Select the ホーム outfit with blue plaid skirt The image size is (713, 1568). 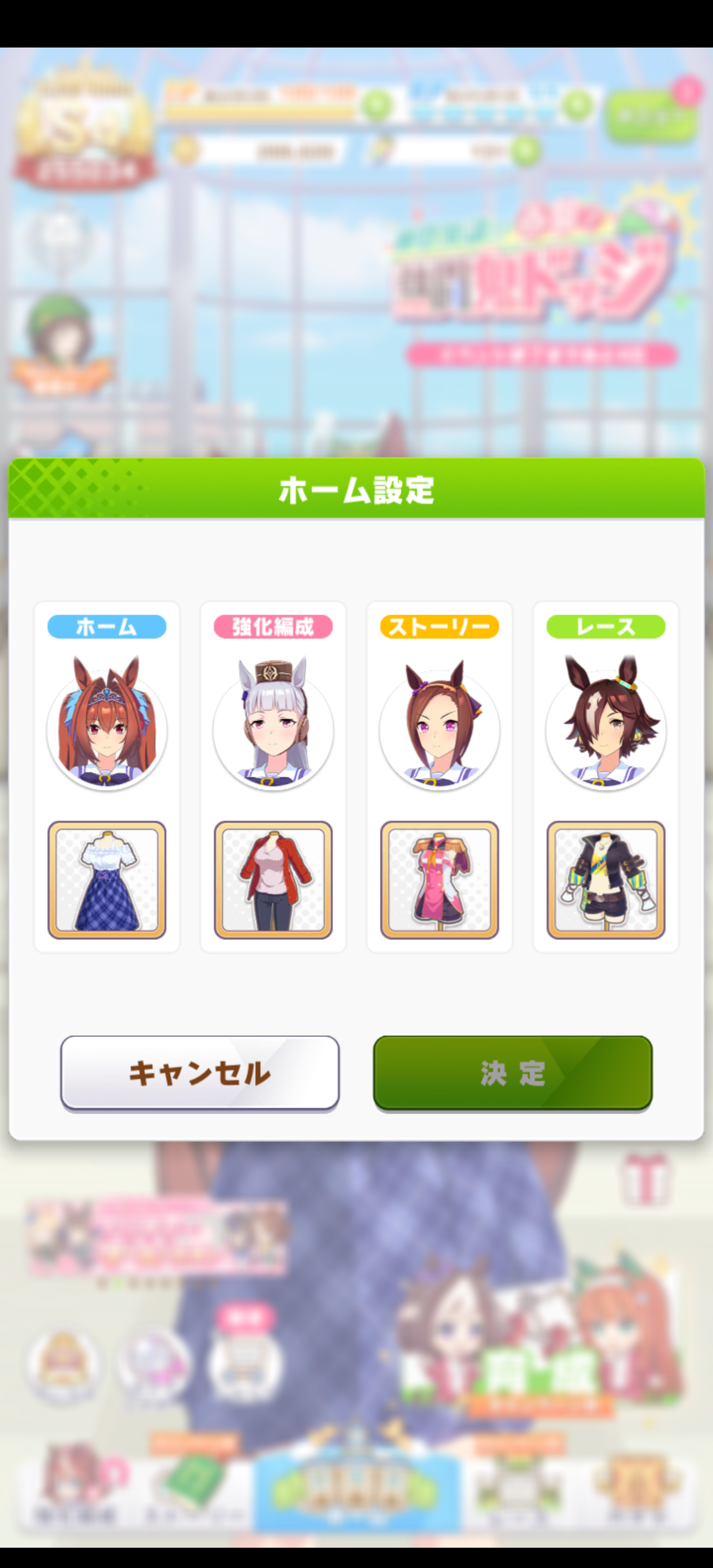(x=106, y=880)
